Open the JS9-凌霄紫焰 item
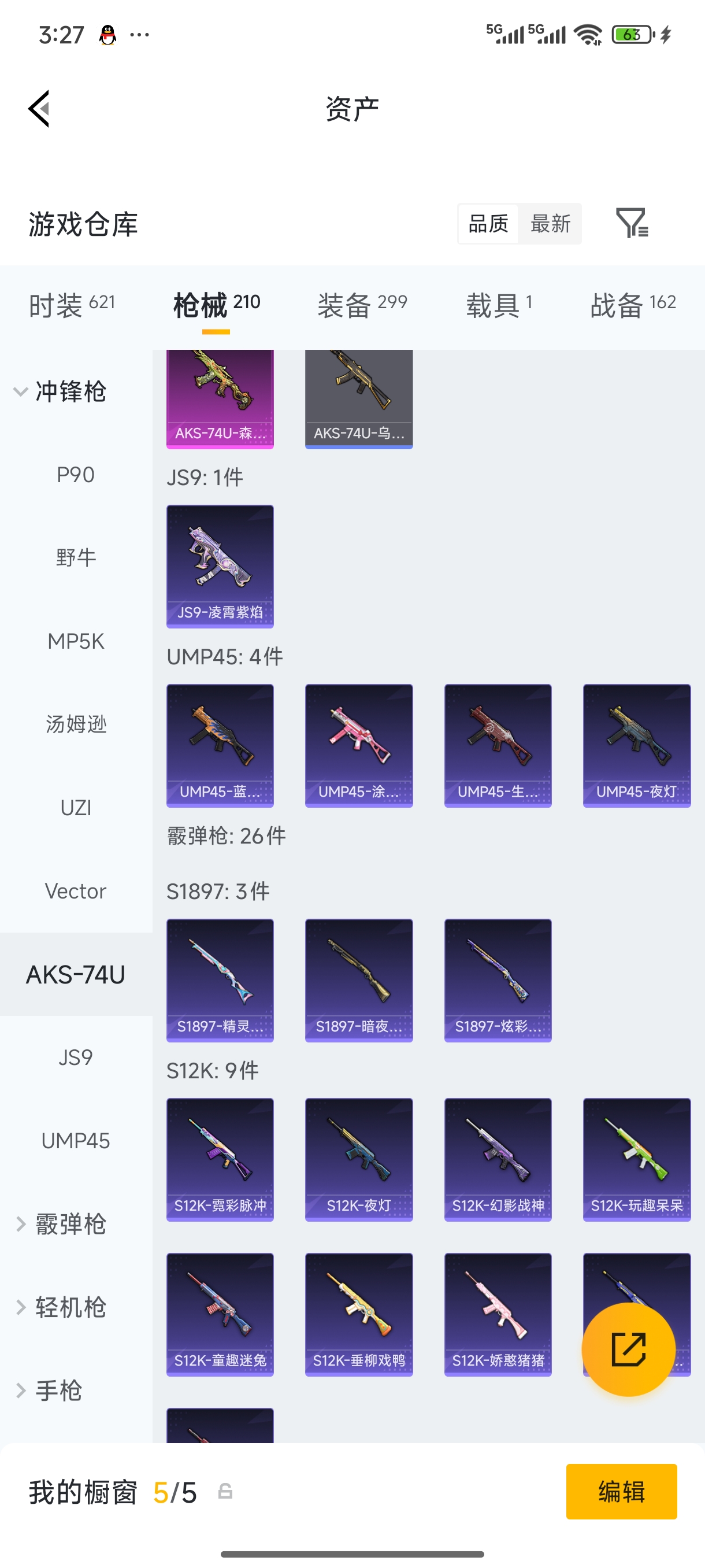 click(x=220, y=566)
